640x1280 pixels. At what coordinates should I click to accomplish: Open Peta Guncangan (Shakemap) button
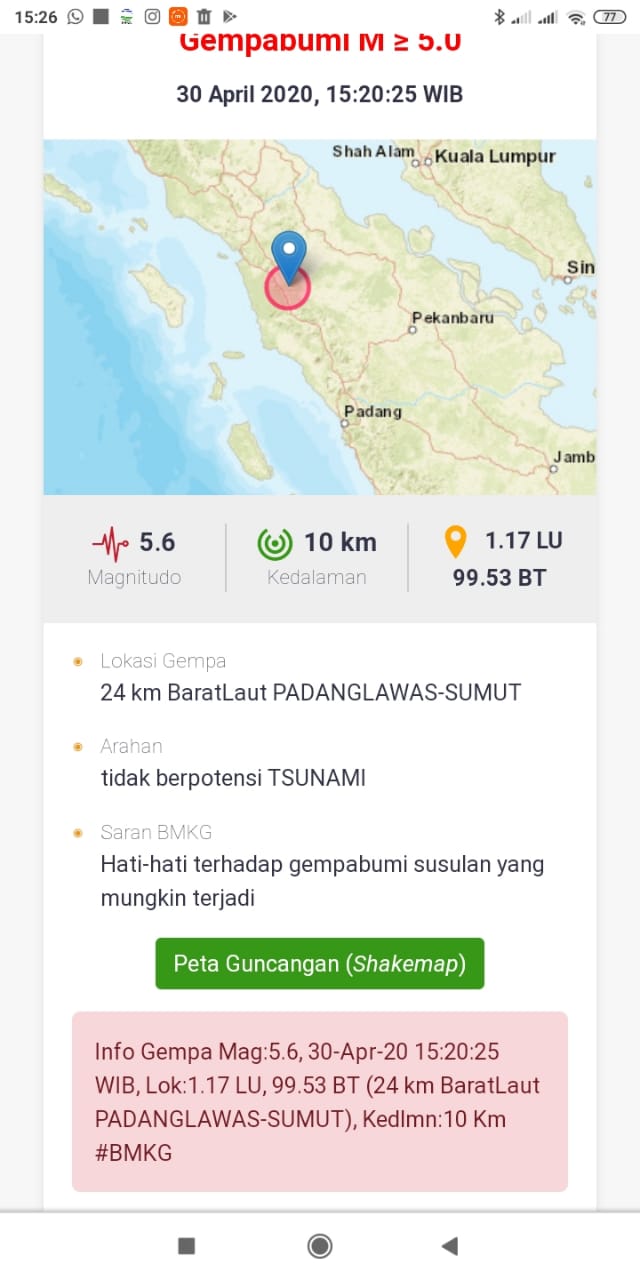click(x=319, y=964)
